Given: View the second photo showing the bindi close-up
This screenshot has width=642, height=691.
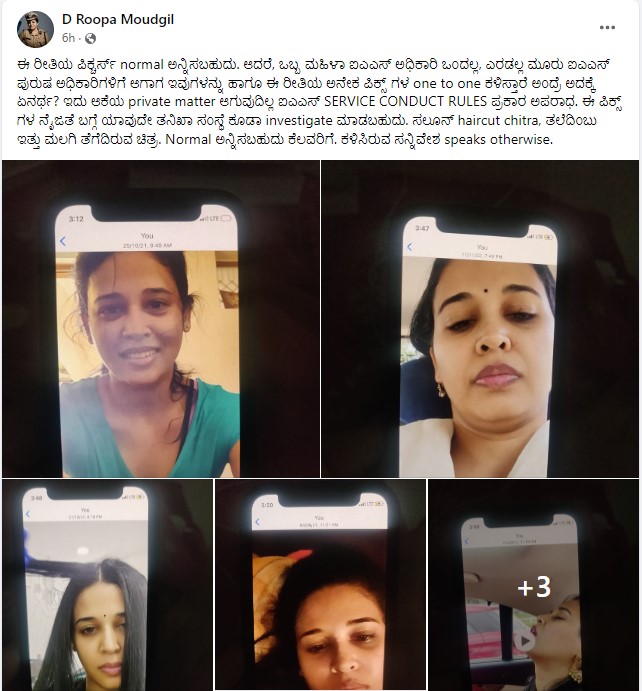Looking at the screenshot, I should click(481, 318).
